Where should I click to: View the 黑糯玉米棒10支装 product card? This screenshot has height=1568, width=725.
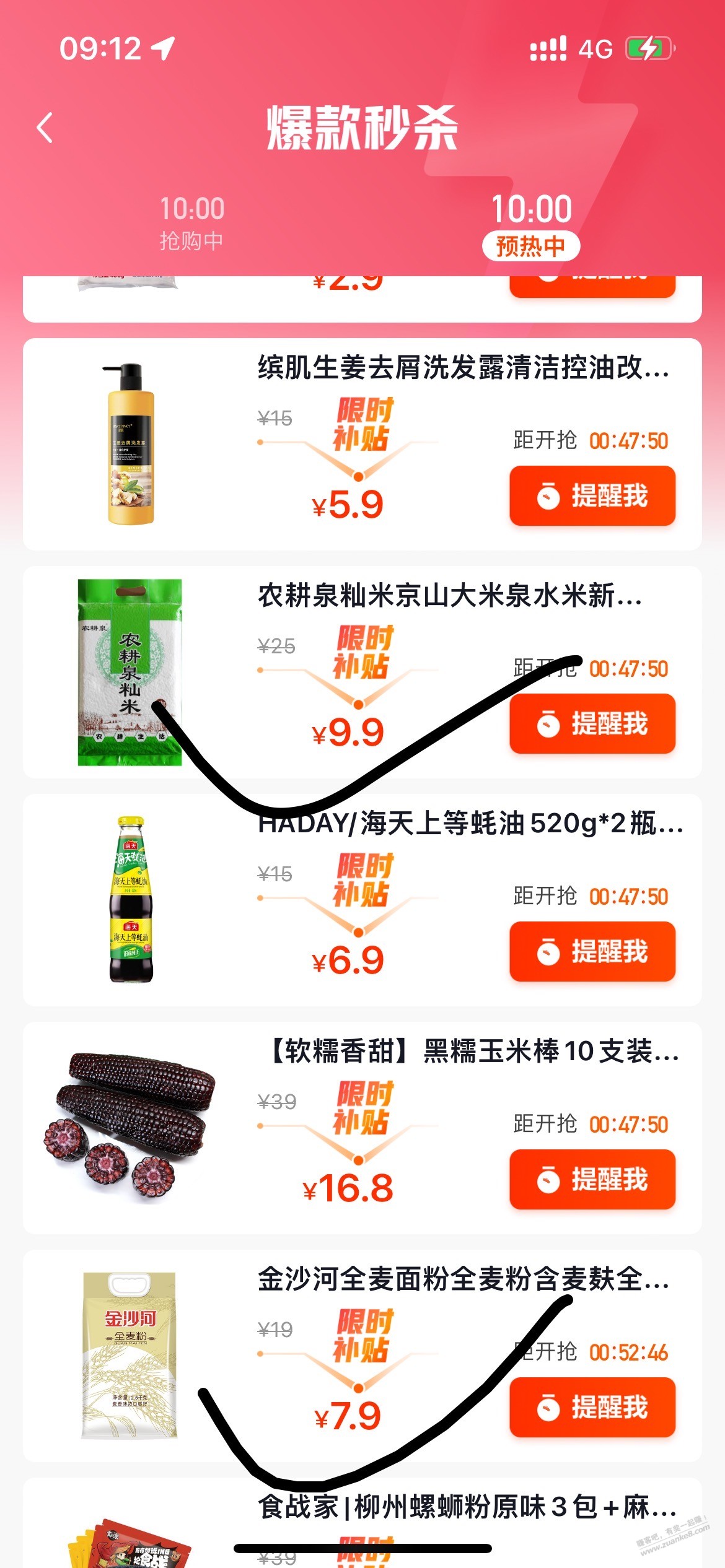[x=474, y=1052]
